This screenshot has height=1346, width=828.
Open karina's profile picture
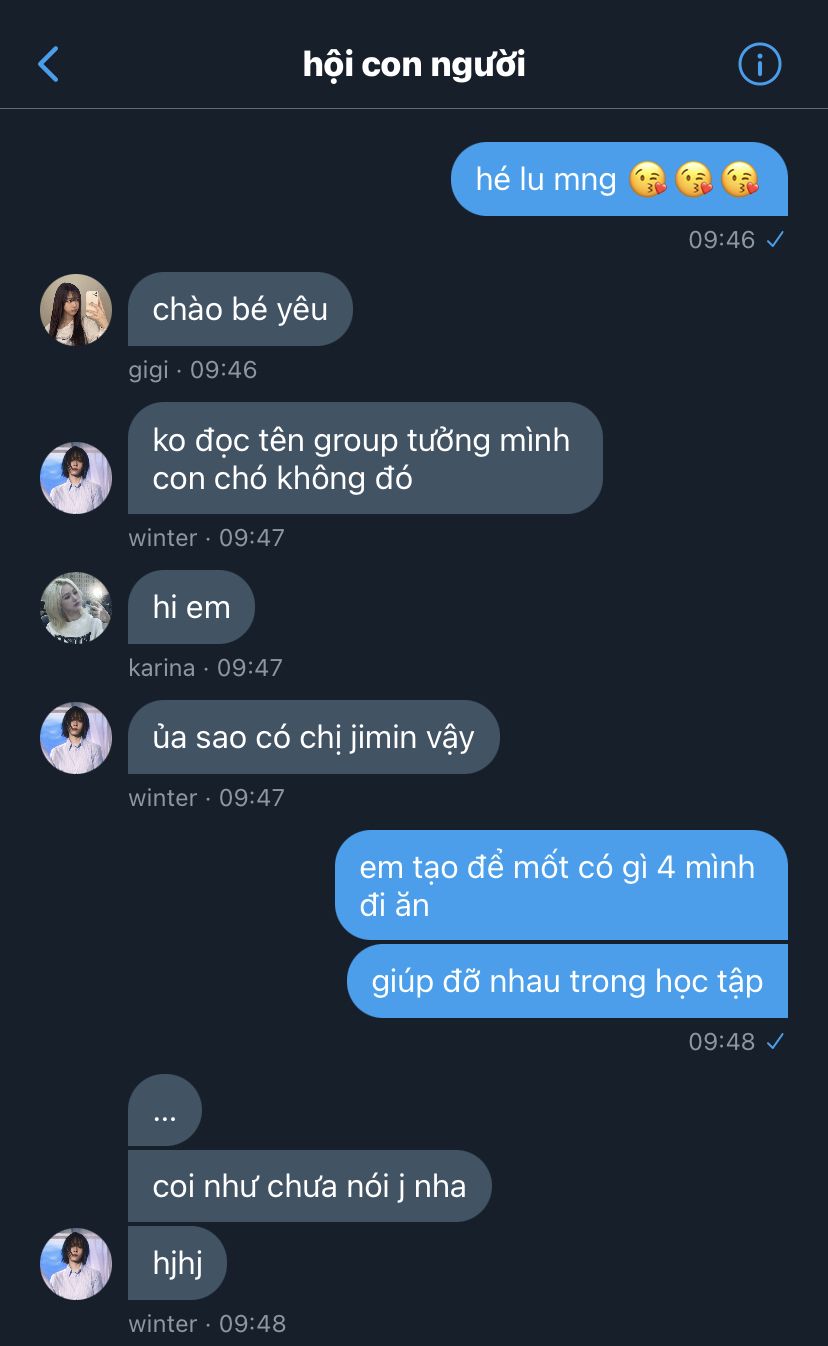76,608
